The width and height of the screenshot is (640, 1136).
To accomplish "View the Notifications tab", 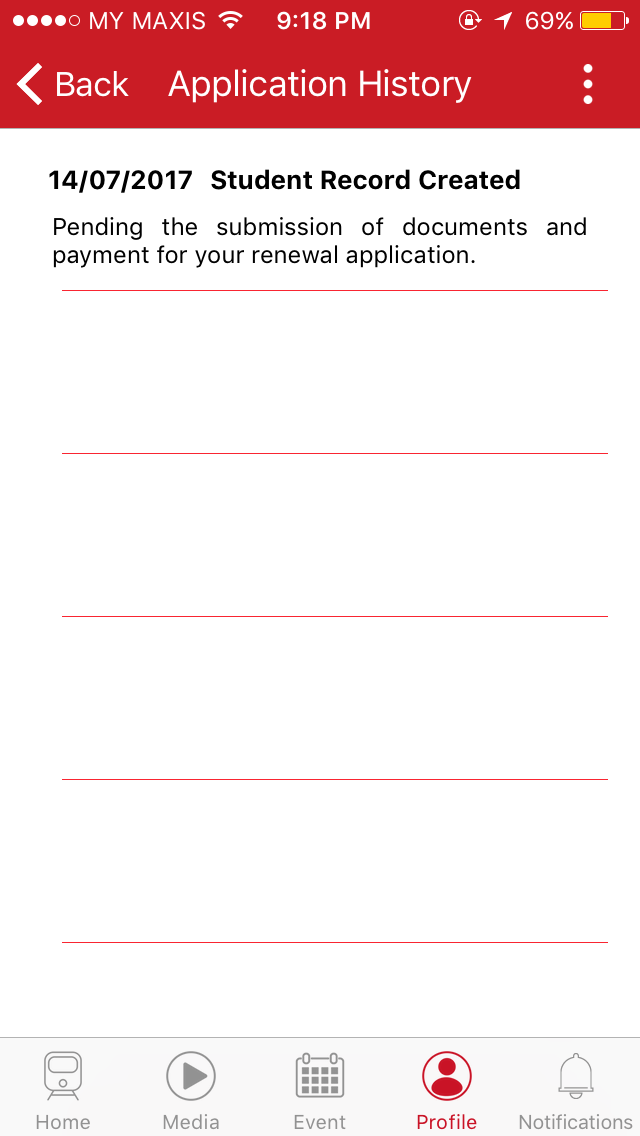I will 575,1089.
